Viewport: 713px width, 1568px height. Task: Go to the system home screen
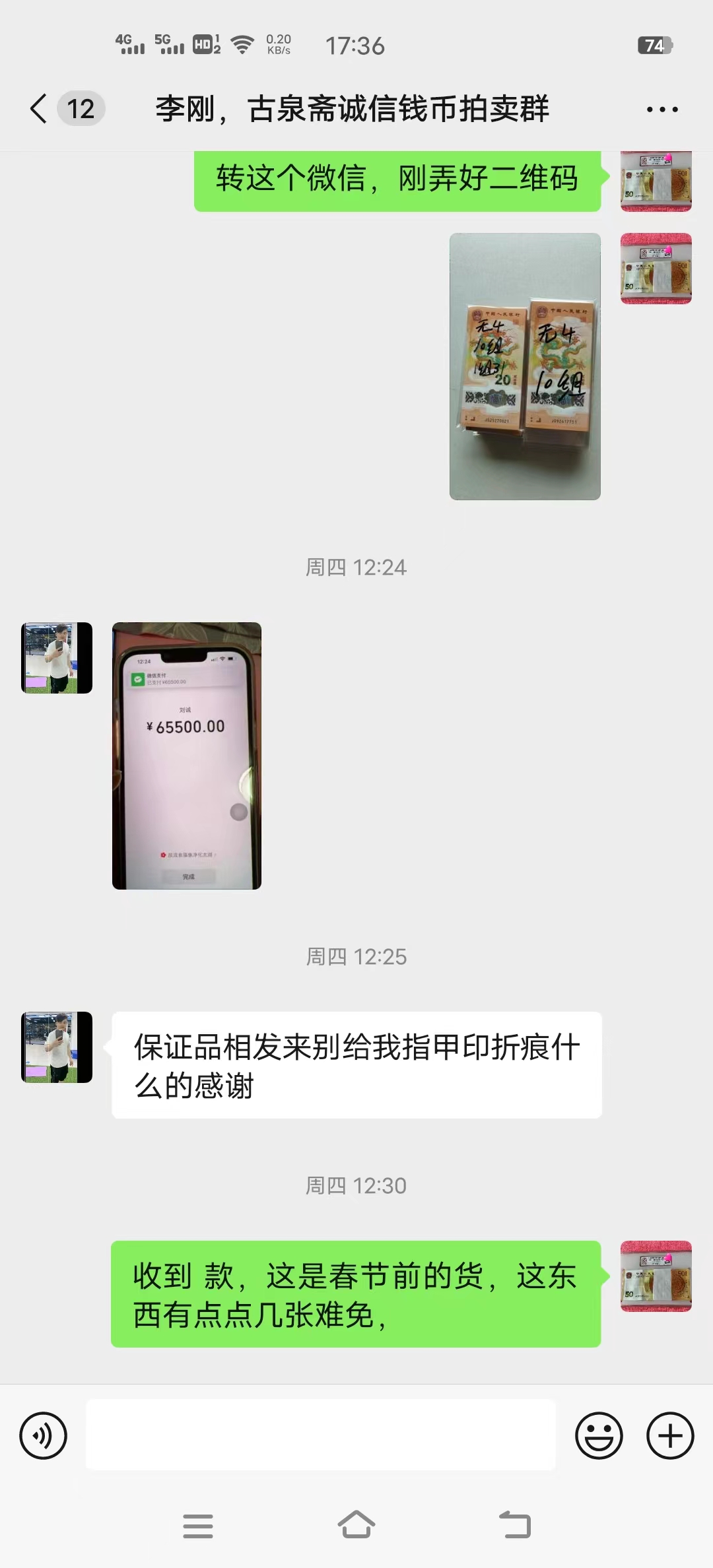(356, 1525)
